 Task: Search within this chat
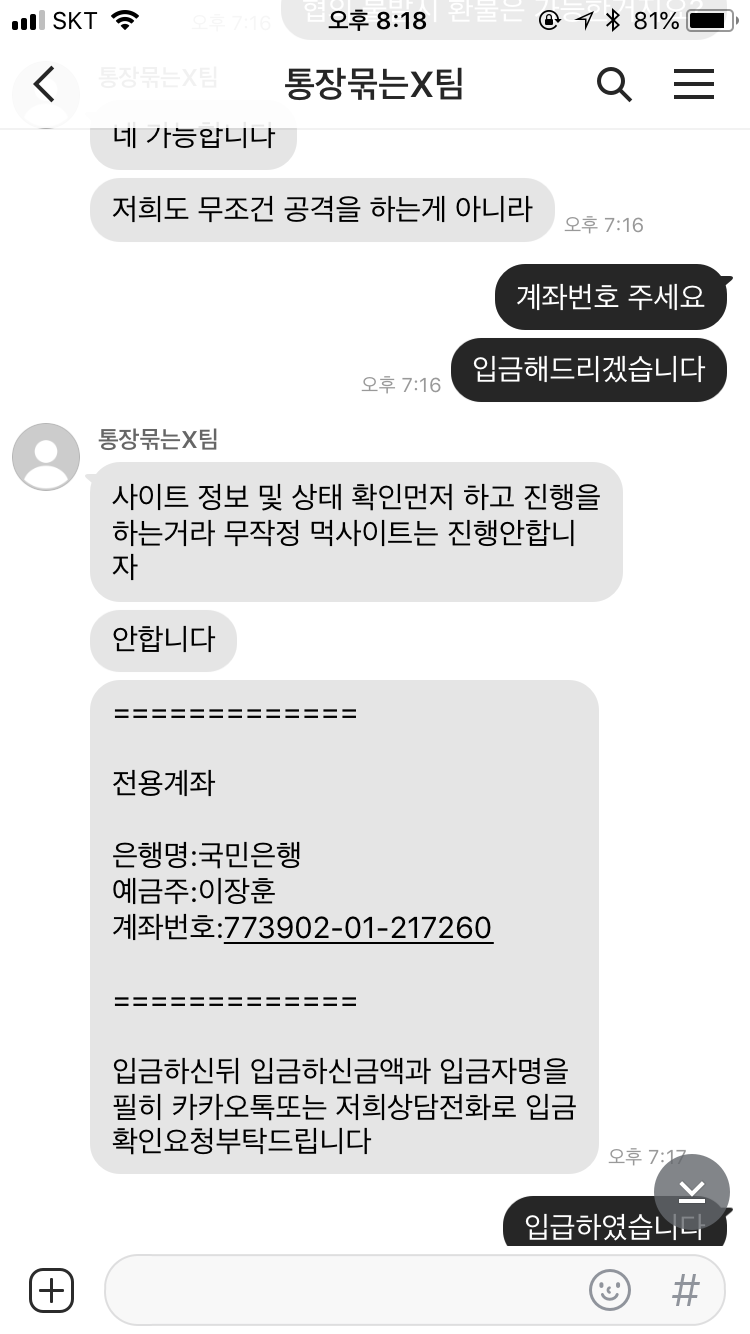point(614,85)
